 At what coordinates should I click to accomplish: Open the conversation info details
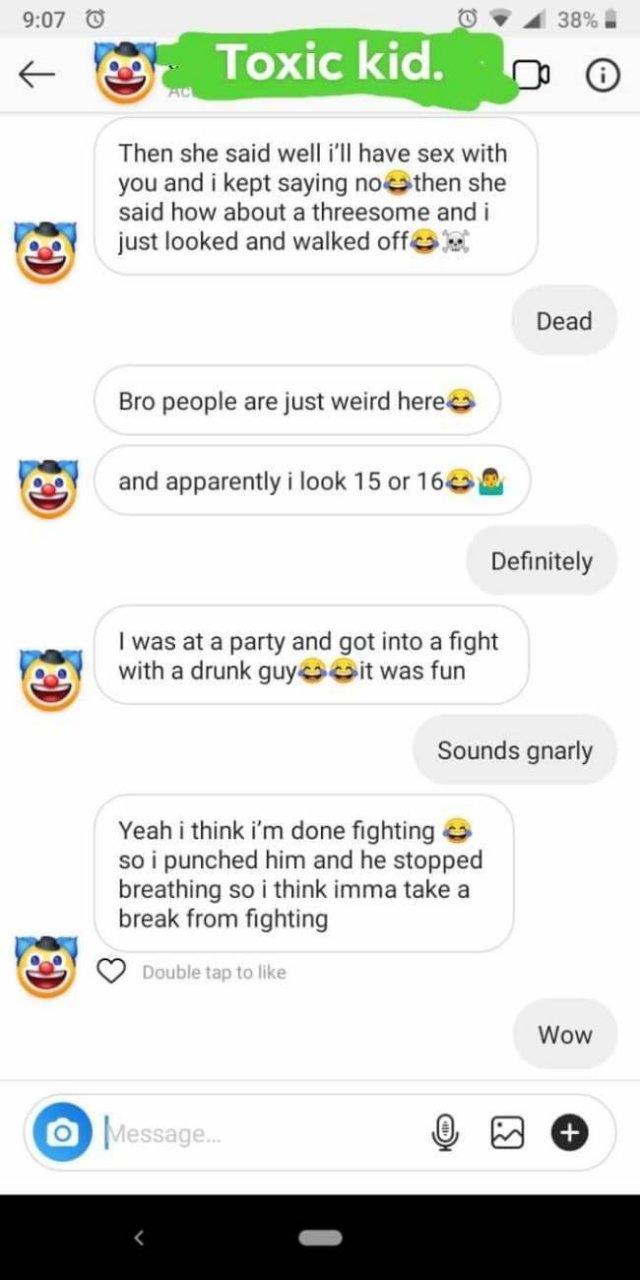point(600,76)
